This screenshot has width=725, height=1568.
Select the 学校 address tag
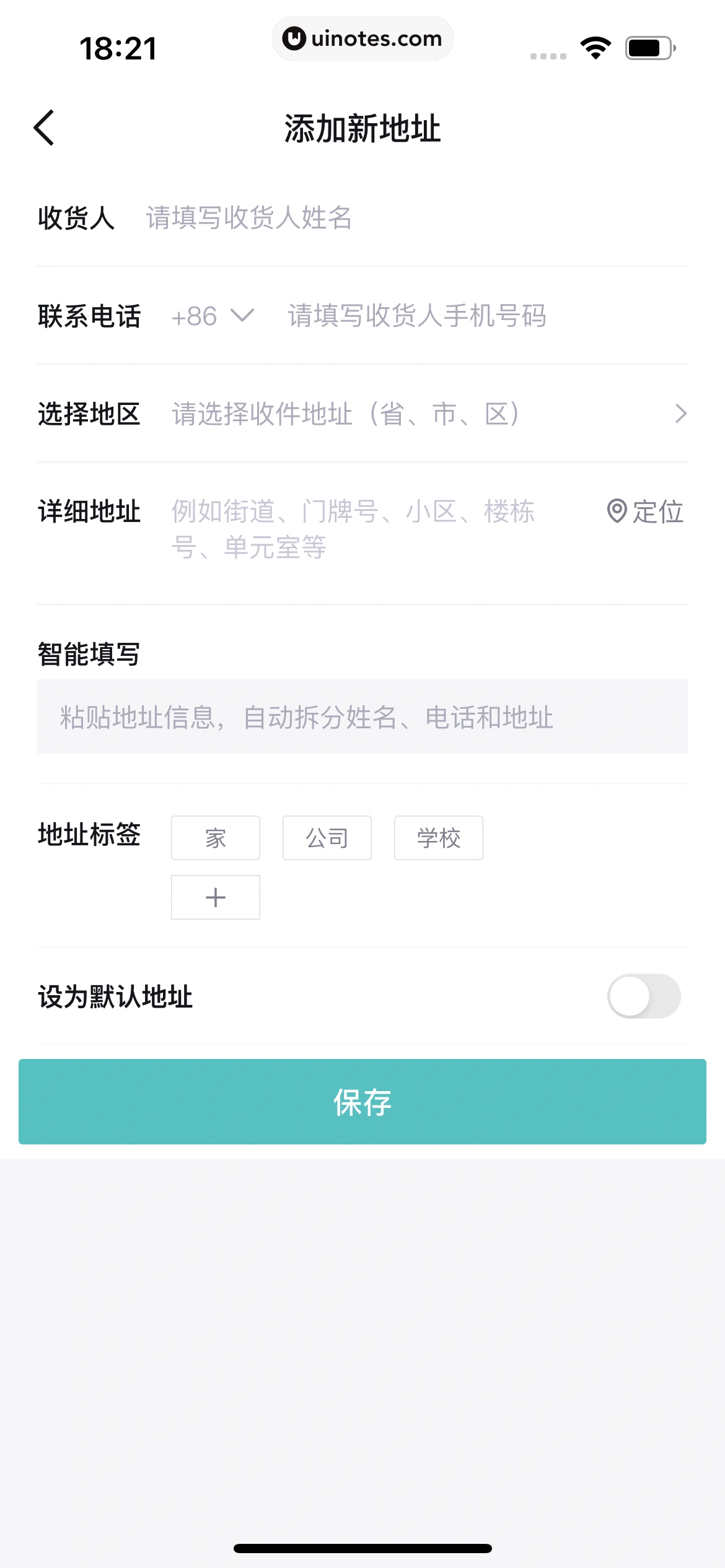(438, 837)
